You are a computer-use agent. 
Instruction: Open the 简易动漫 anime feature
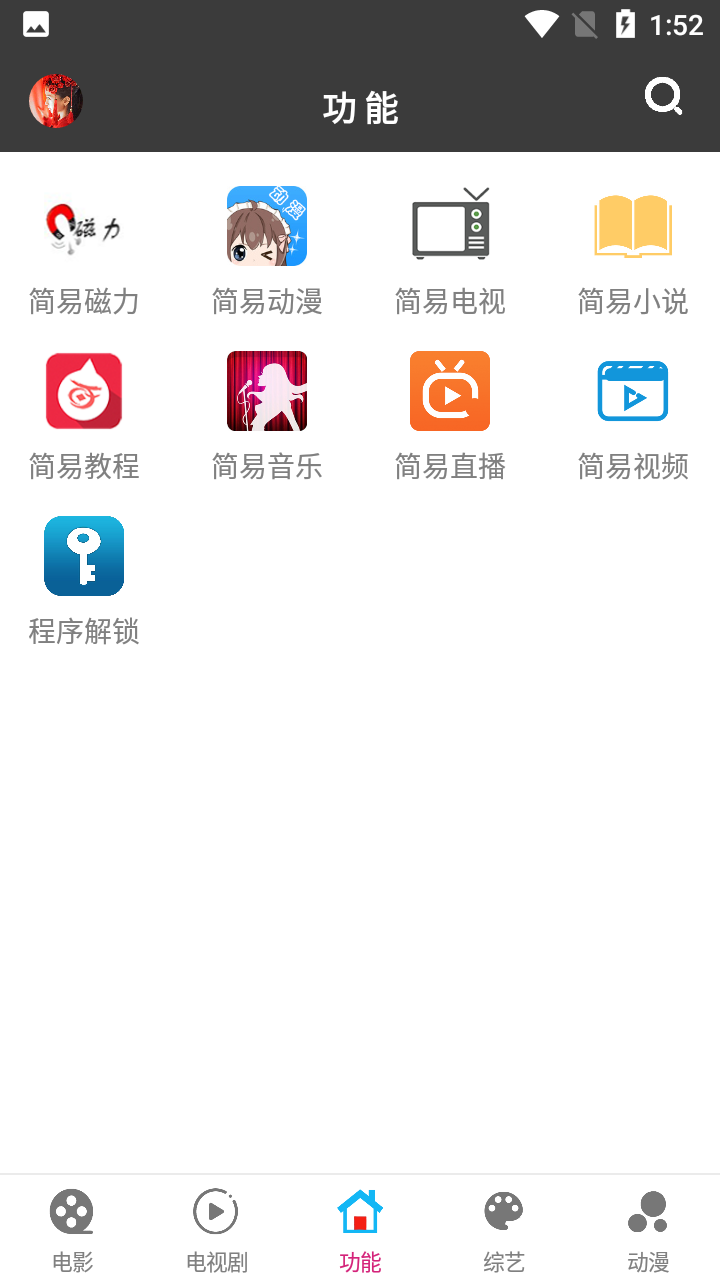[267, 225]
